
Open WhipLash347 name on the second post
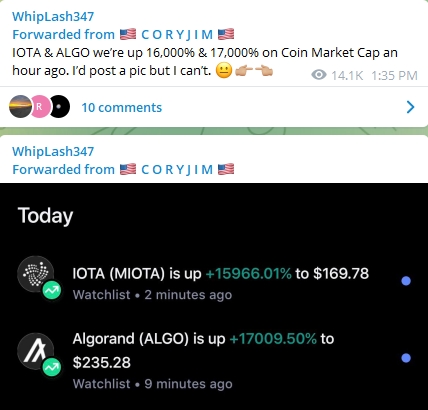click(53, 151)
